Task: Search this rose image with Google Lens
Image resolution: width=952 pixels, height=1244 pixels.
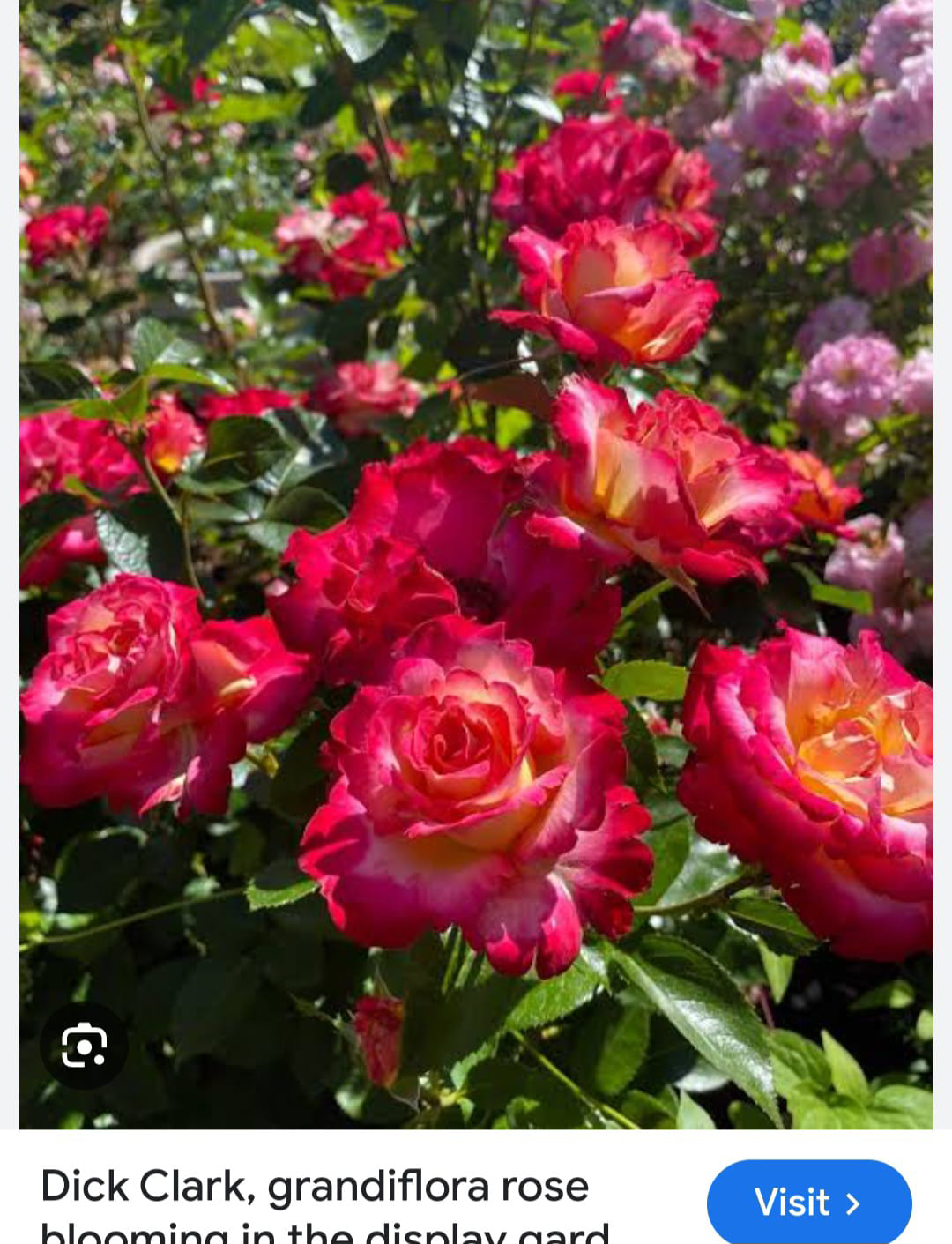Action: click(85, 1046)
